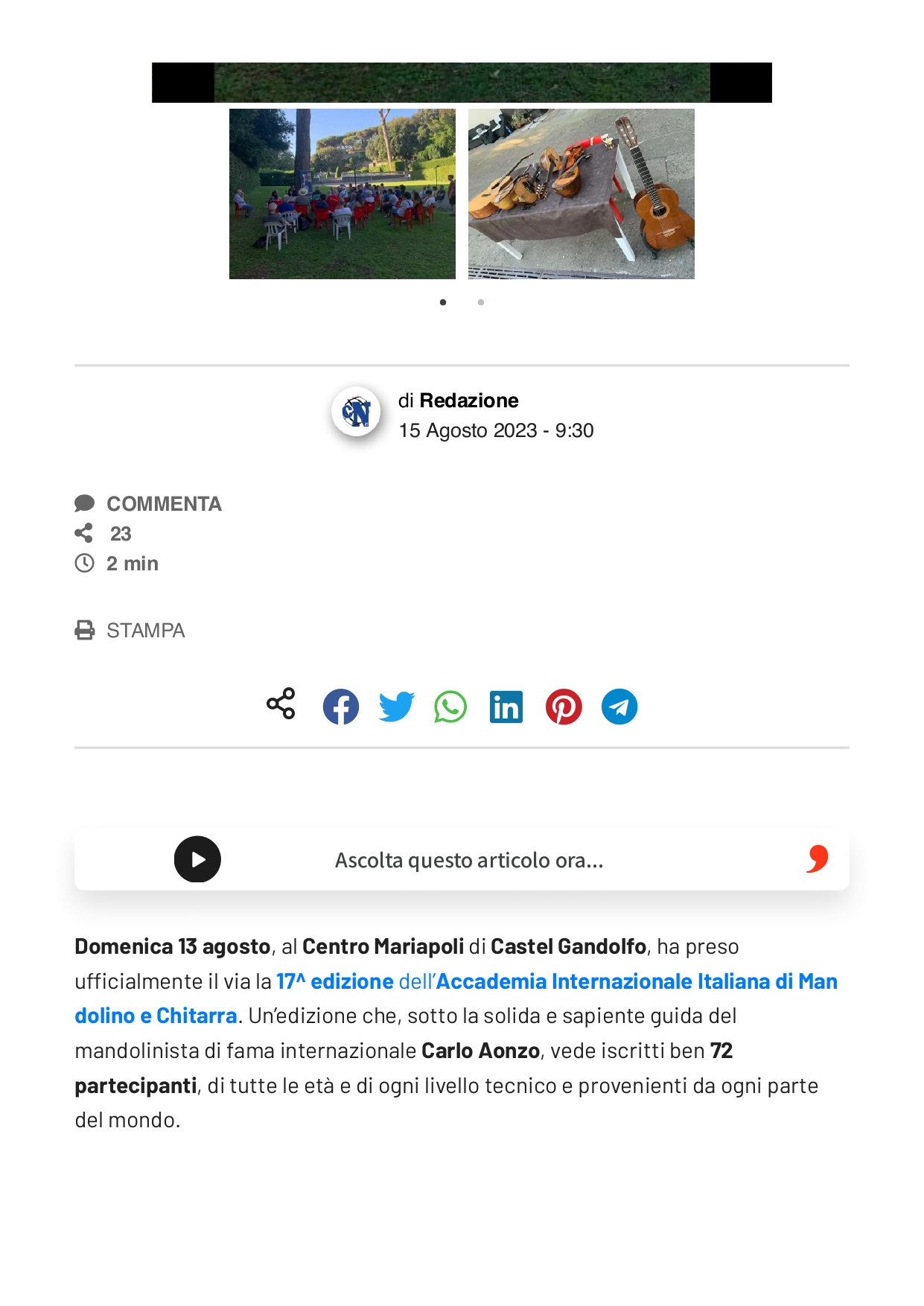Share the article on LinkedIn
This screenshot has width=924, height=1306.
tap(506, 707)
